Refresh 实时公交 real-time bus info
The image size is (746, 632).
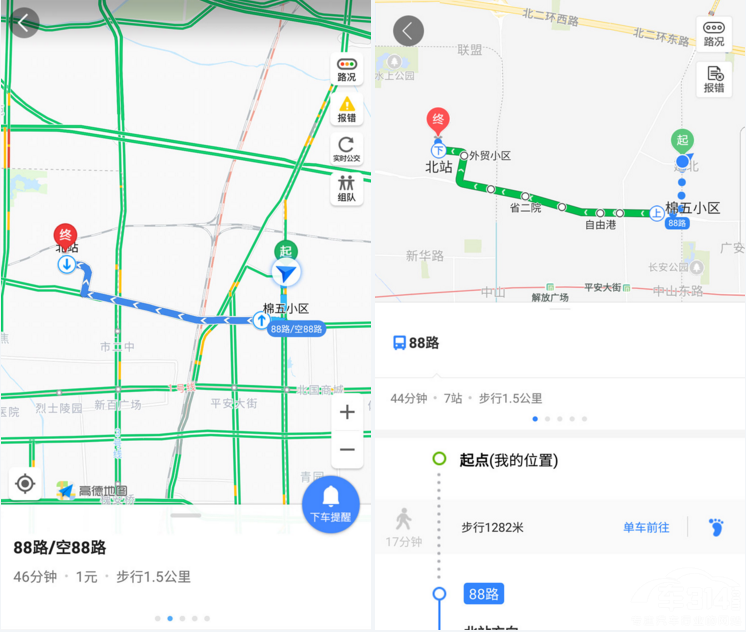346,150
